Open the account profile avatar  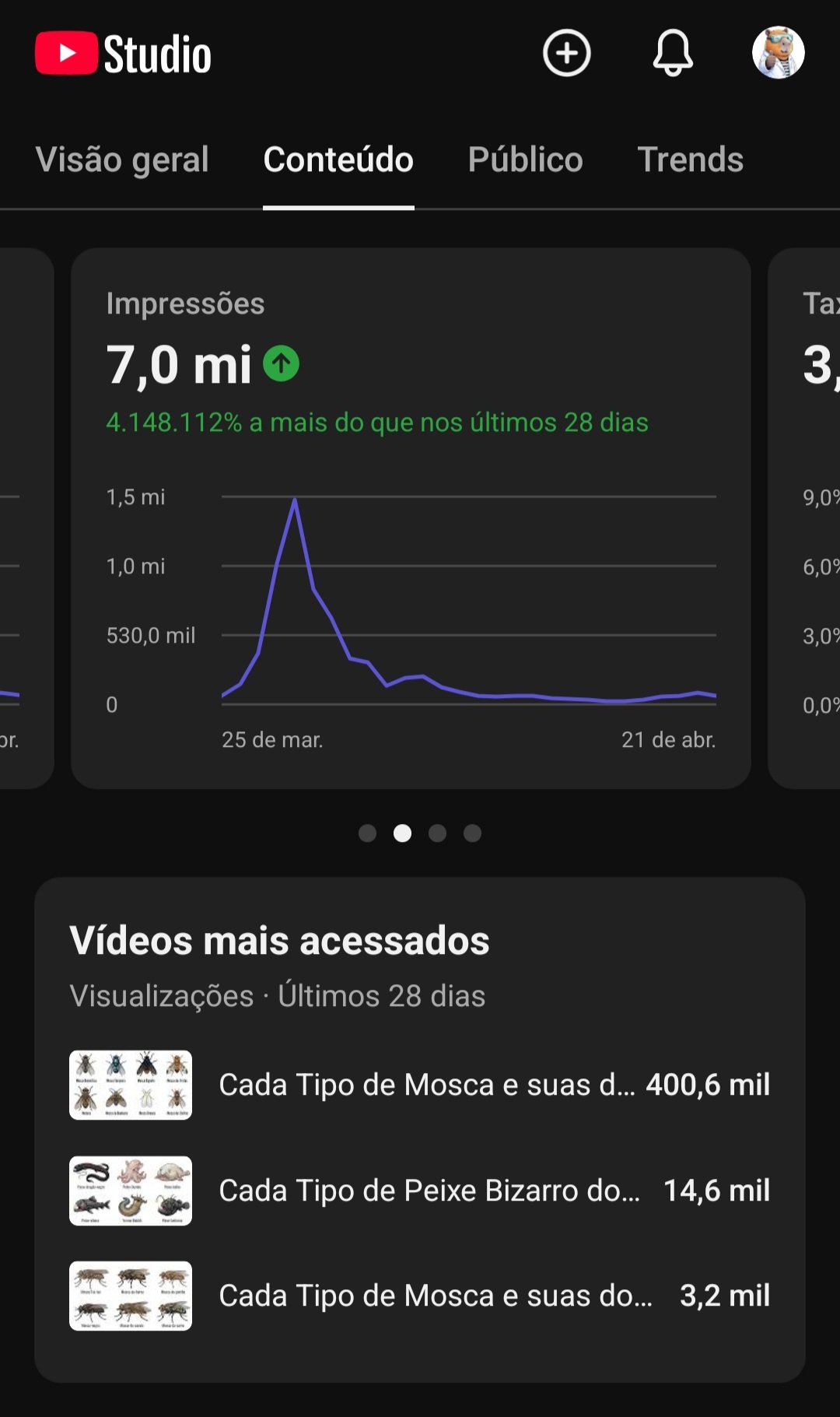(778, 53)
